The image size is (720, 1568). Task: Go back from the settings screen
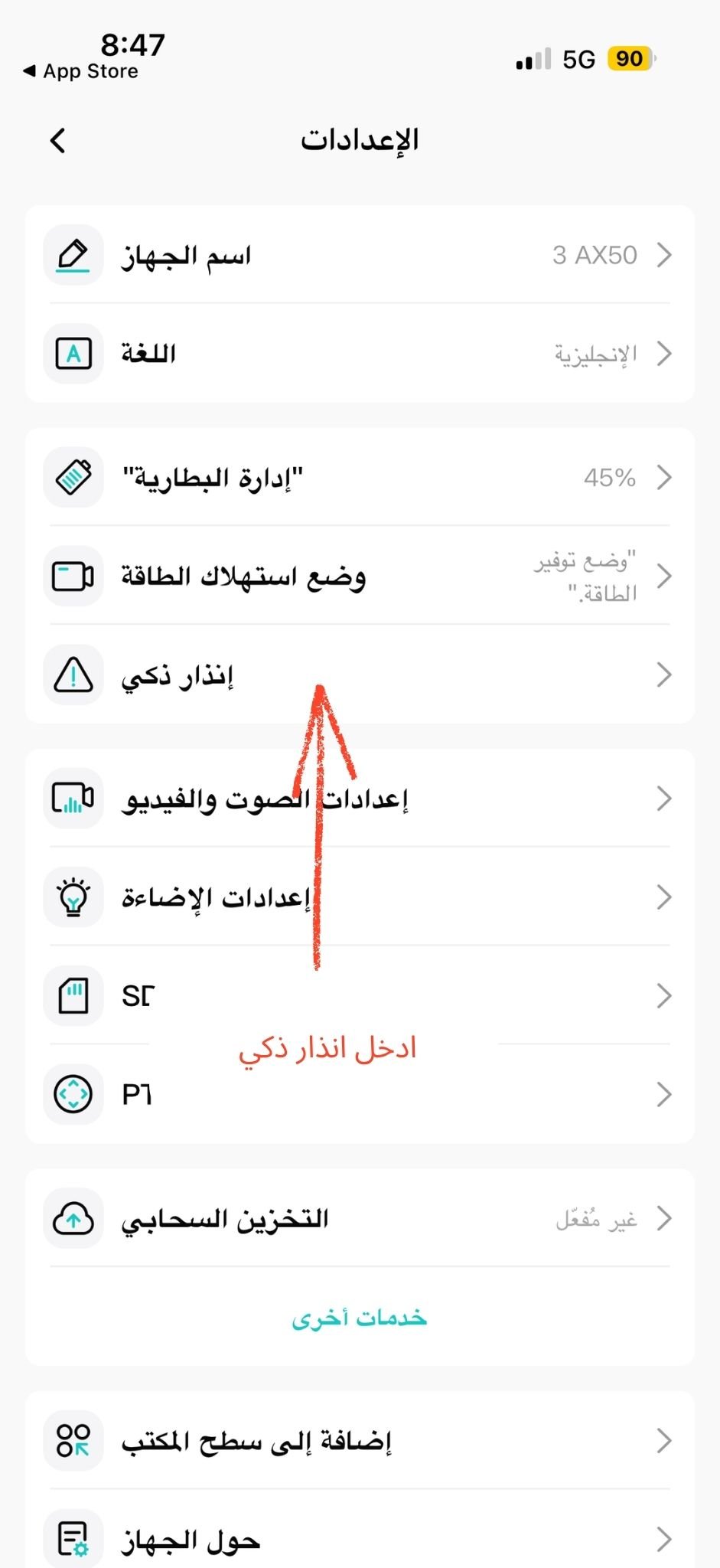[x=58, y=140]
